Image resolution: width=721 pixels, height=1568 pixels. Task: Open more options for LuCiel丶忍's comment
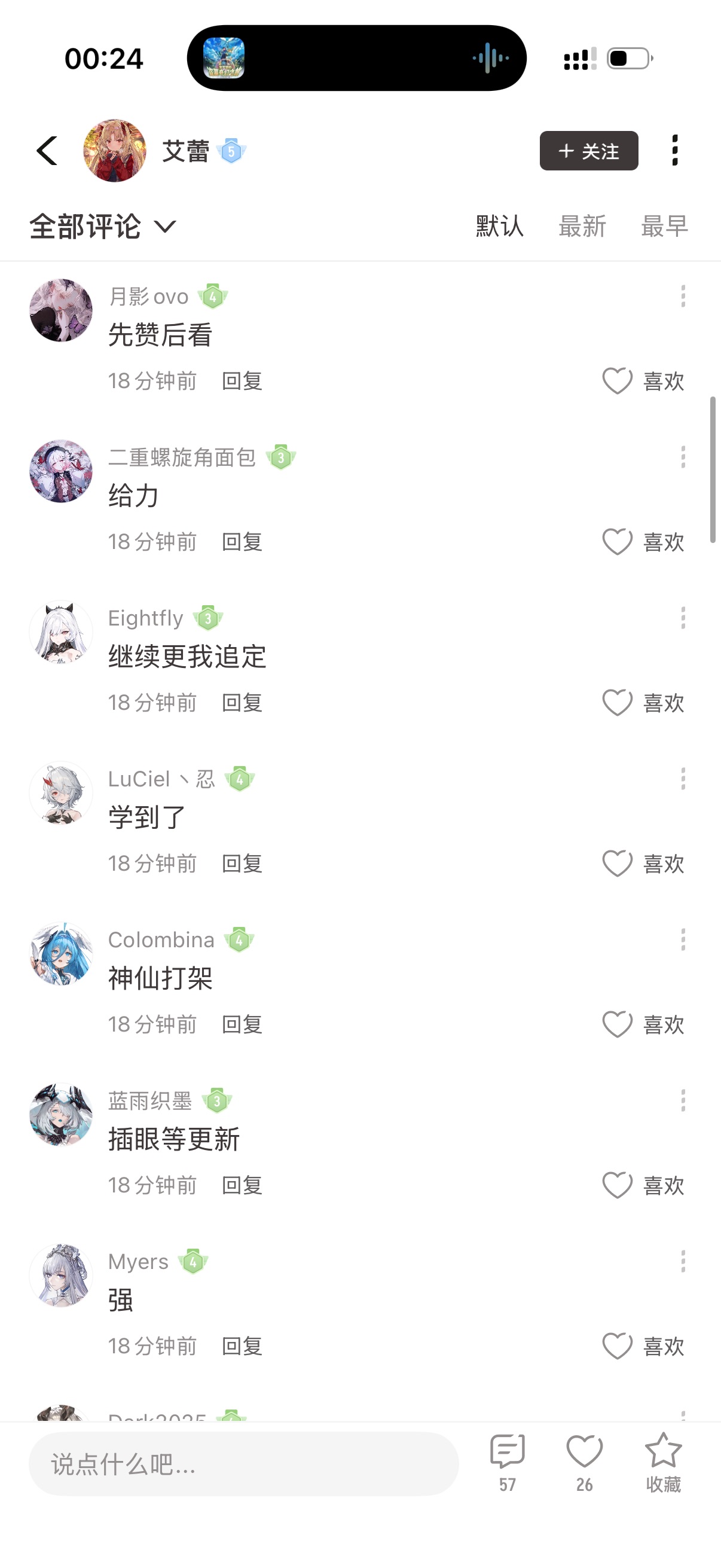[683, 779]
